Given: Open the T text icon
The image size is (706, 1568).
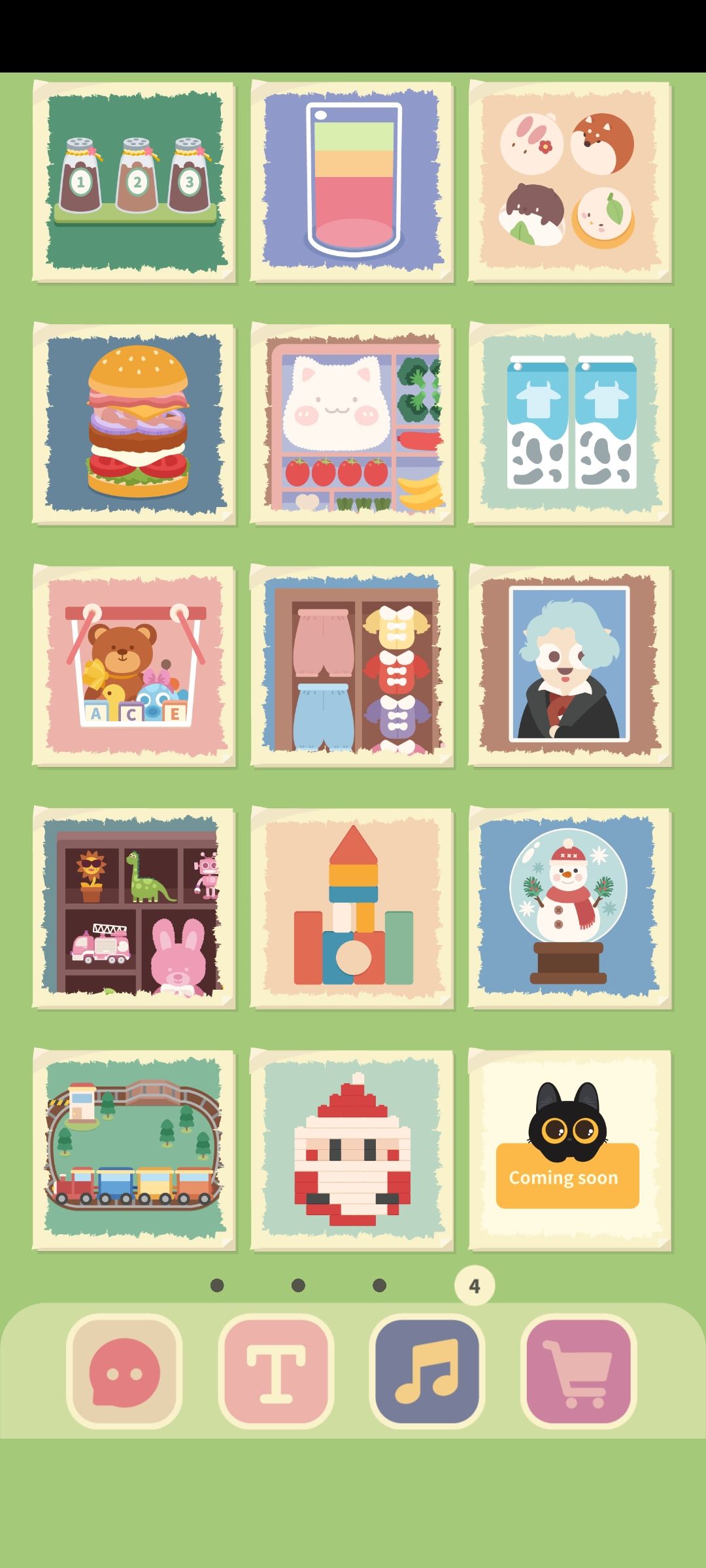Looking at the screenshot, I should tap(276, 1371).
